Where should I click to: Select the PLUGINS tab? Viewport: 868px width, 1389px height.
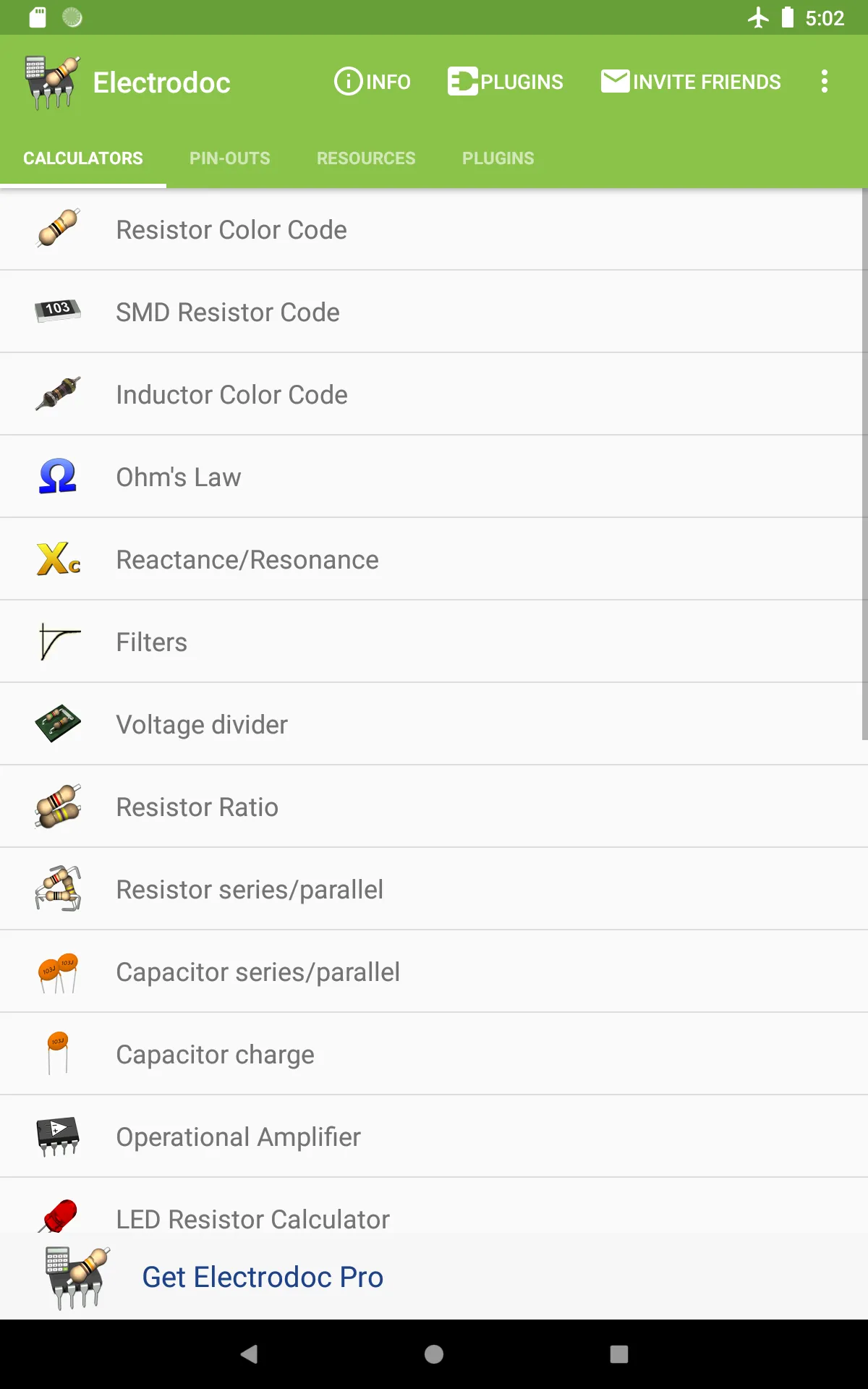(498, 158)
